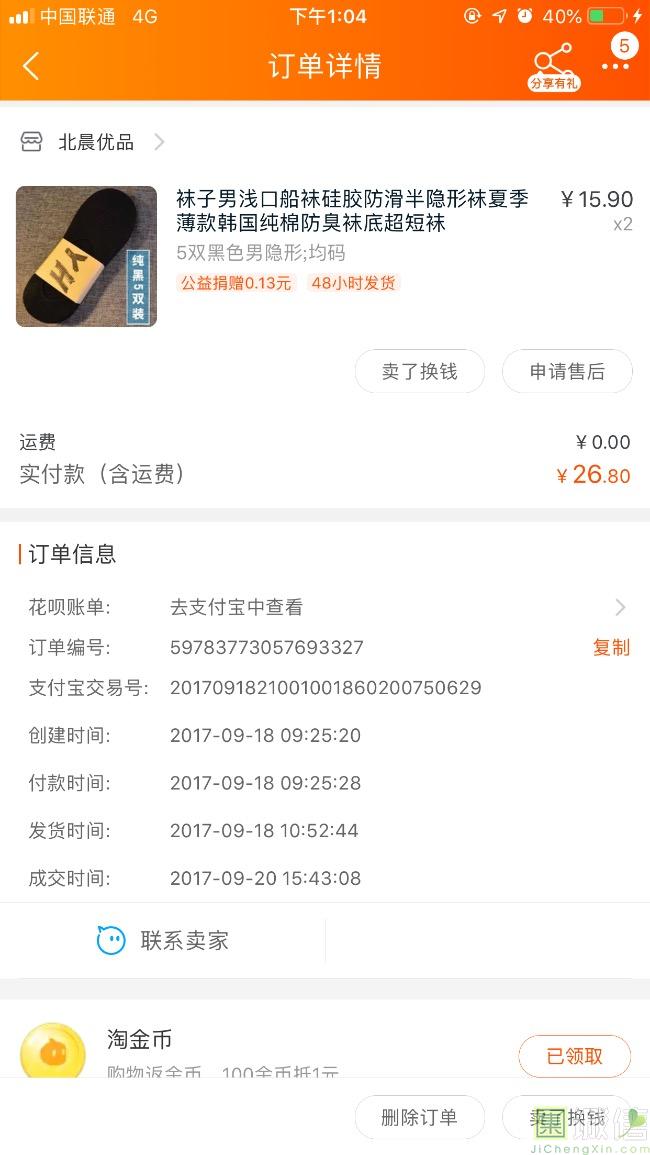Tap the 卖了换钱 button under the product

click(x=419, y=372)
